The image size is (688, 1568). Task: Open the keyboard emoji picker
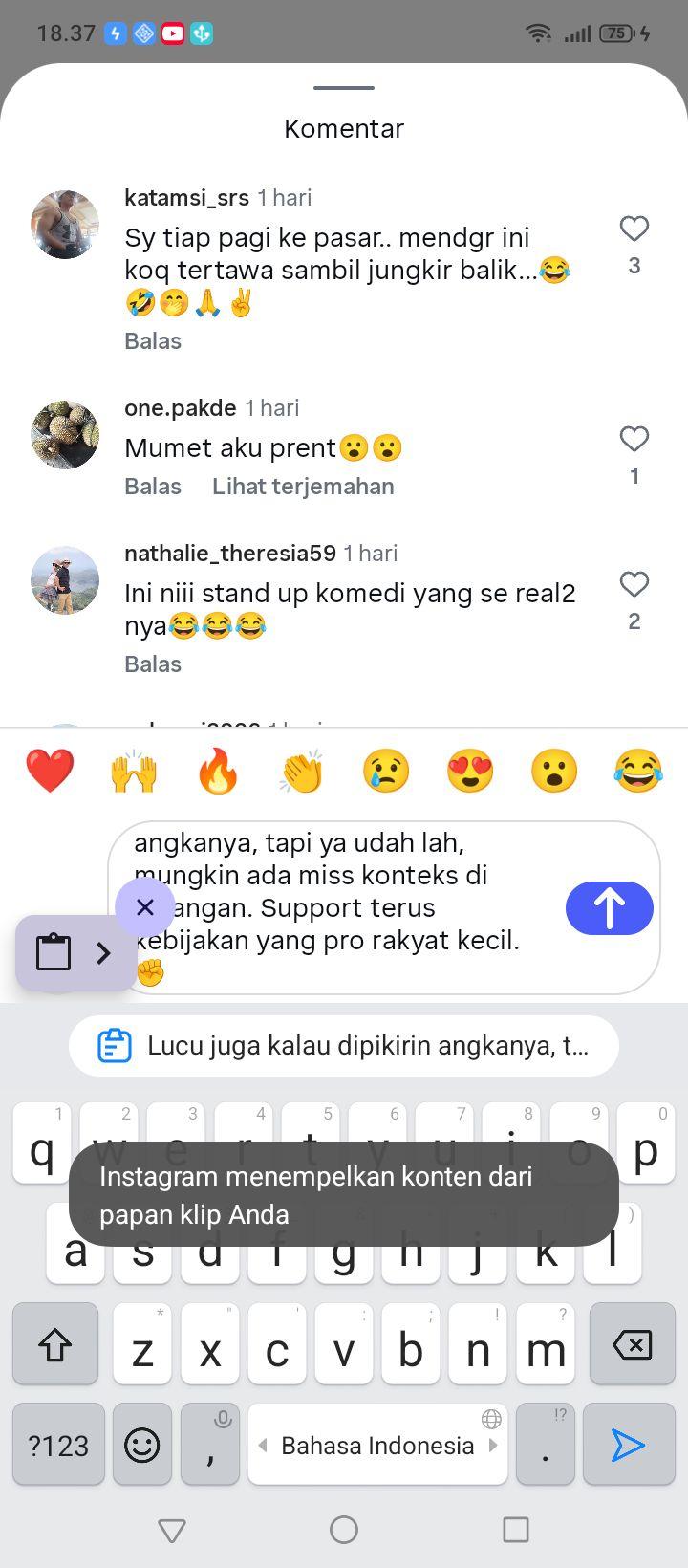click(142, 1445)
